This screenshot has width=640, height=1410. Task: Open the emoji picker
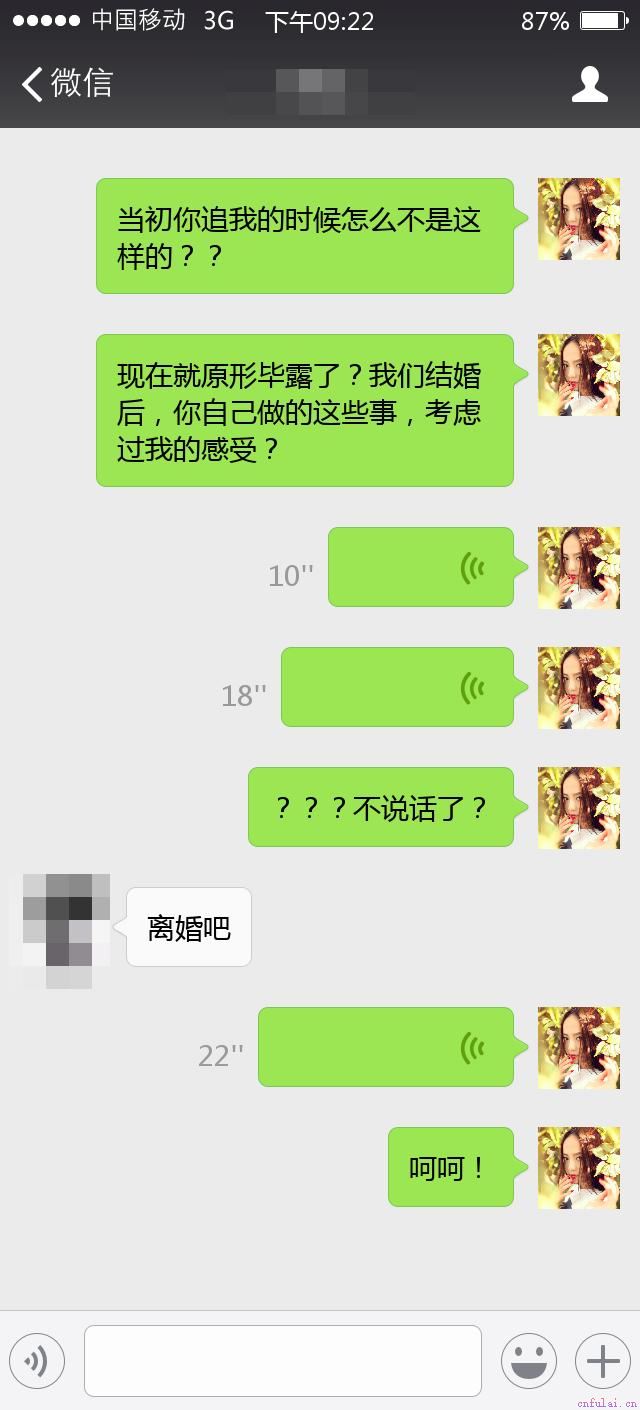(x=528, y=1361)
